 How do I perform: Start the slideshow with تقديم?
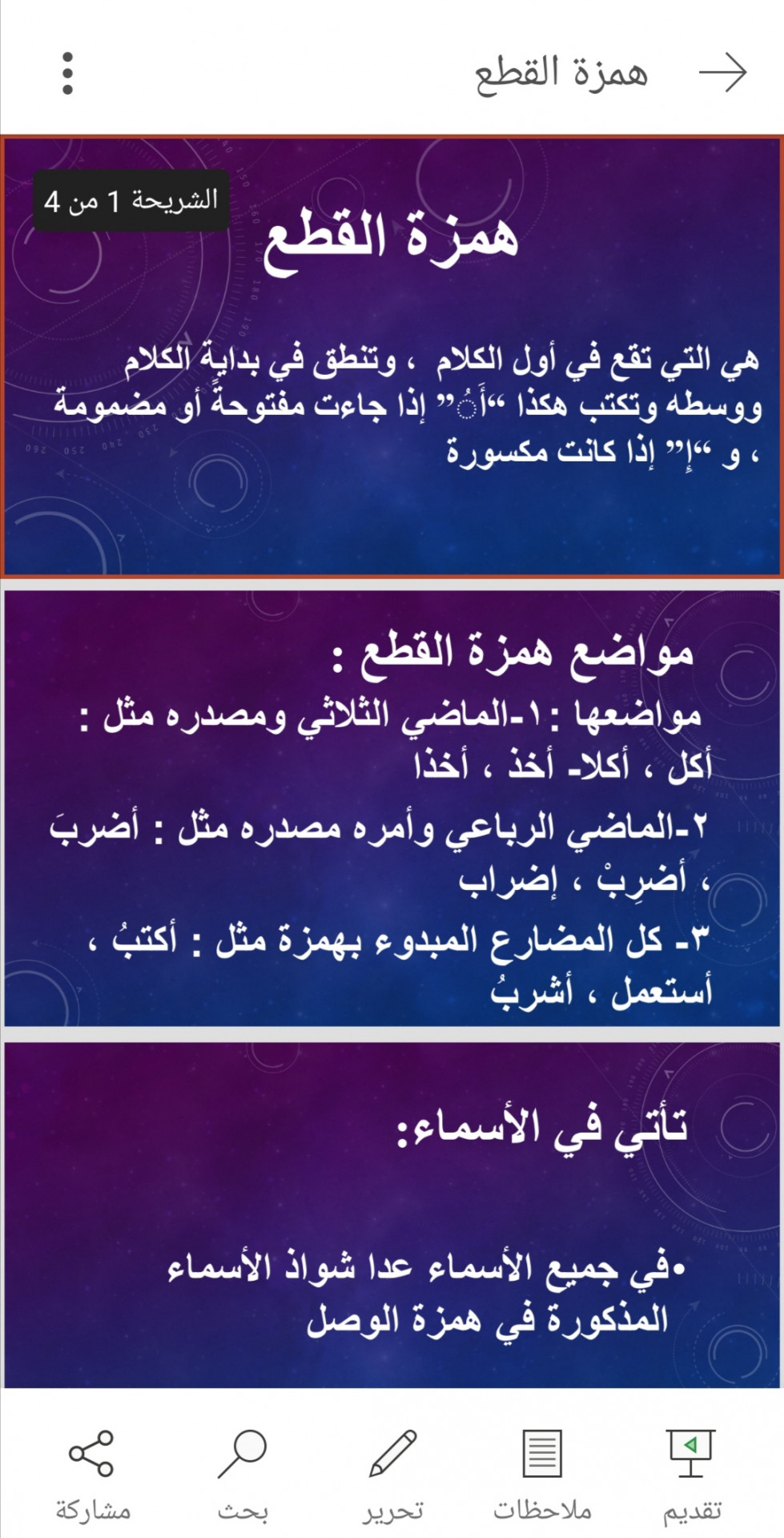tap(691, 1472)
